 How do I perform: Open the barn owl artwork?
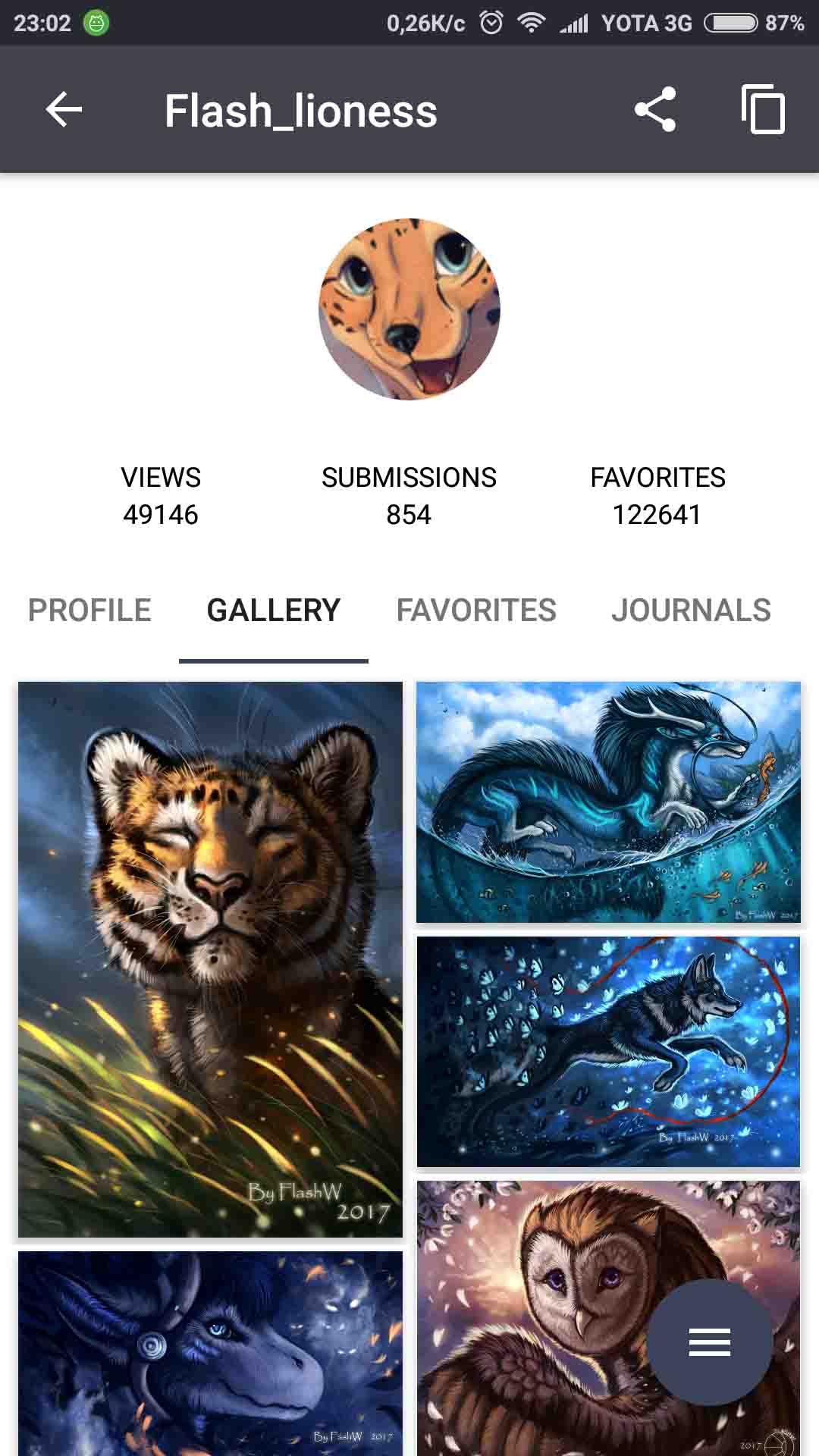pyautogui.click(x=531, y=1319)
